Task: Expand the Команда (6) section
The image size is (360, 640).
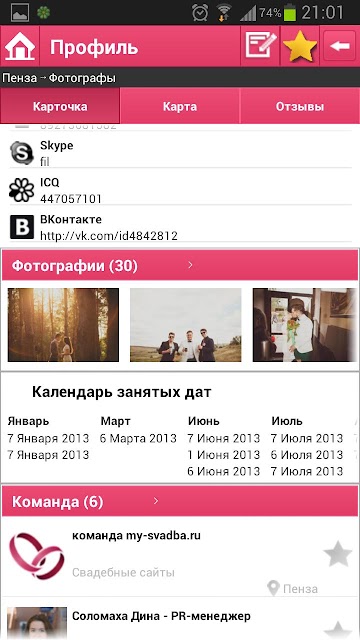Action: coord(180,502)
